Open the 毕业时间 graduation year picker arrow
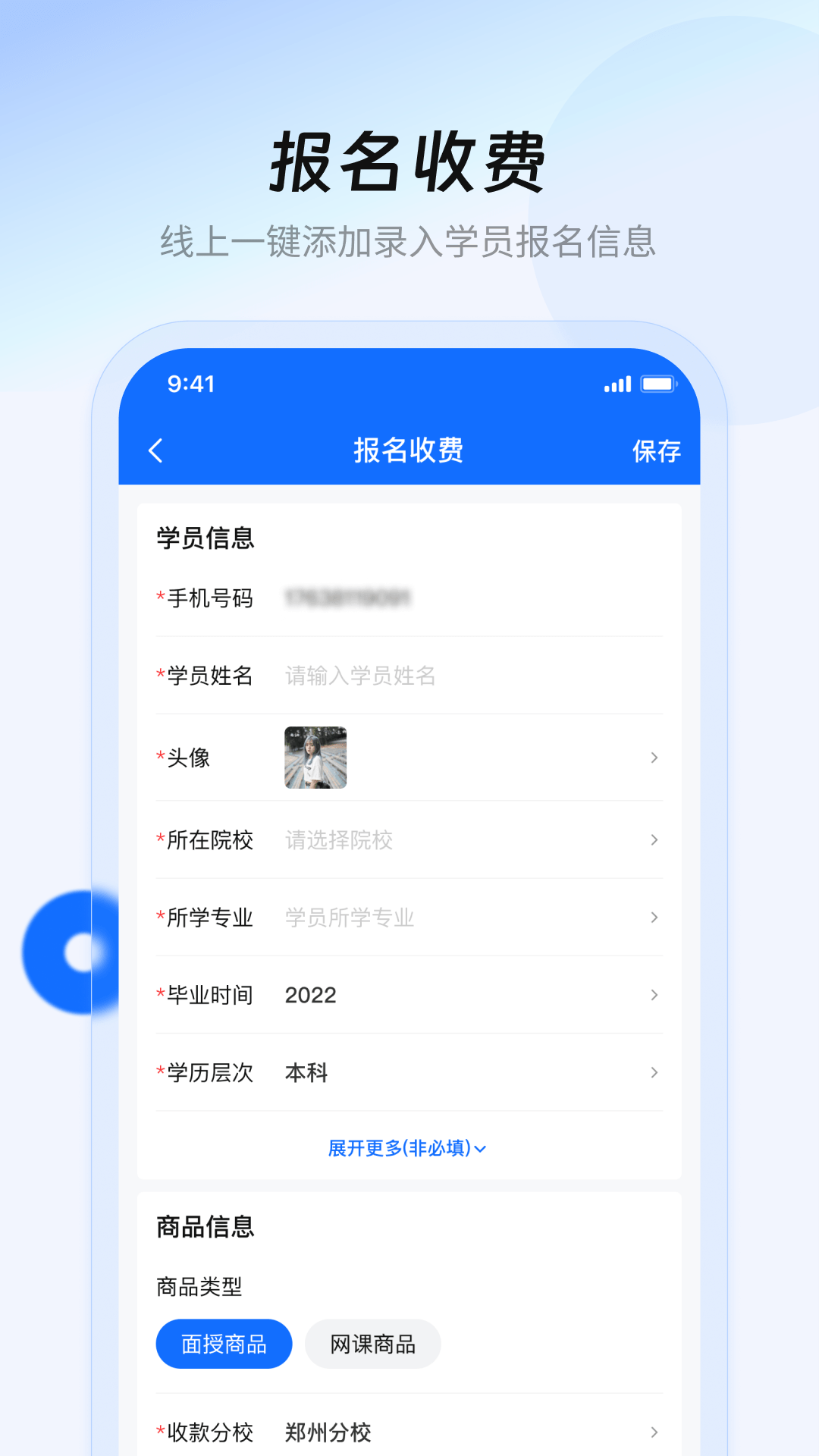This screenshot has width=819, height=1456. pyautogui.click(x=653, y=995)
